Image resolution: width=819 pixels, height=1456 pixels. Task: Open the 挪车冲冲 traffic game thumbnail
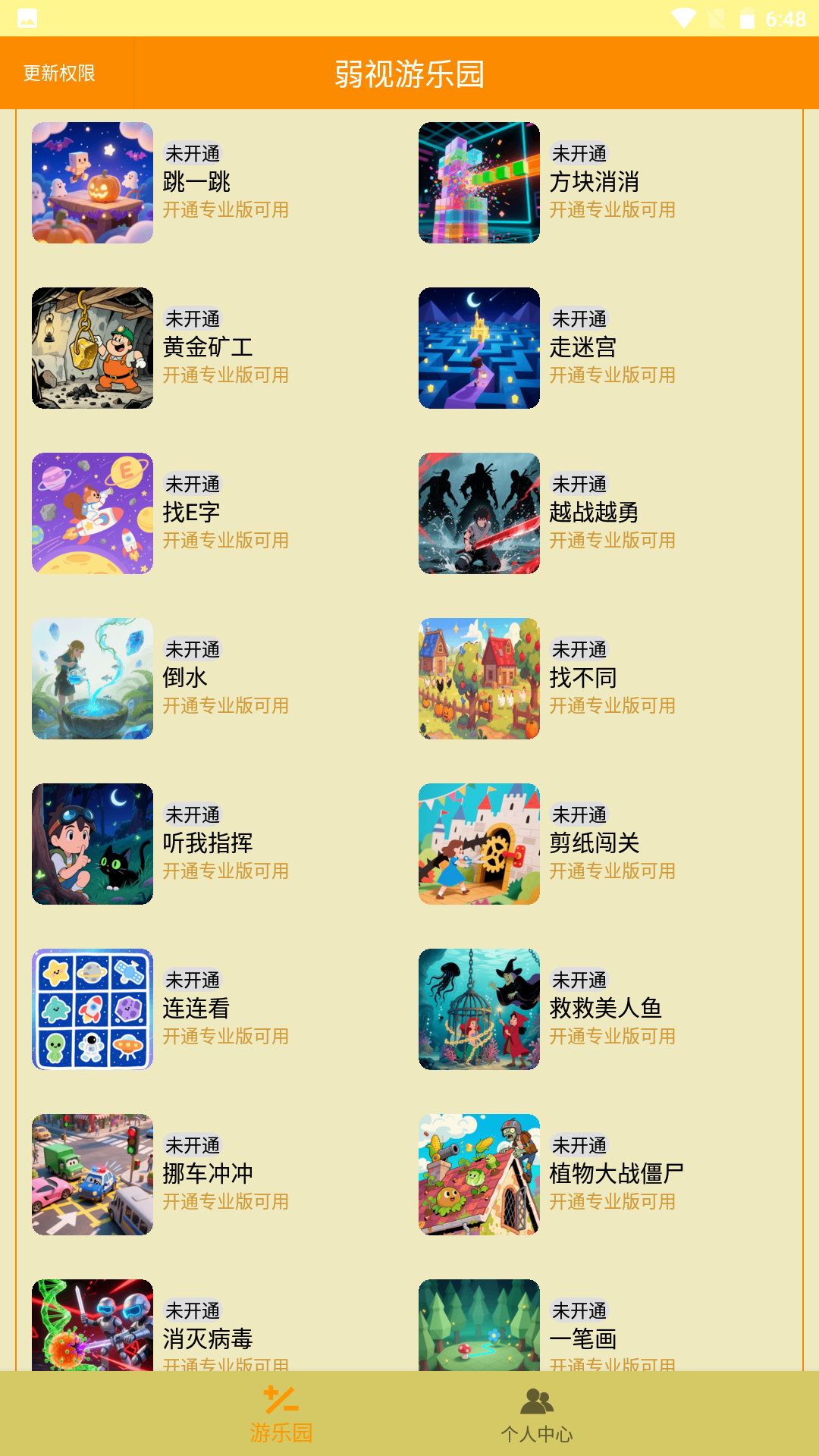coord(93,1175)
